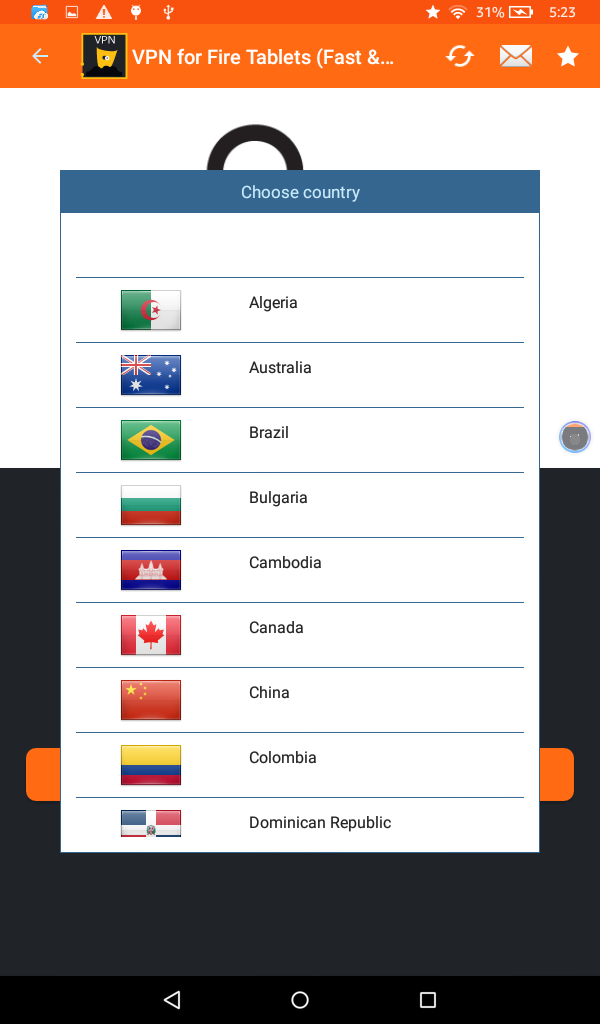This screenshot has width=600, height=1024.
Task: Go to the system home screen
Action: (300, 999)
